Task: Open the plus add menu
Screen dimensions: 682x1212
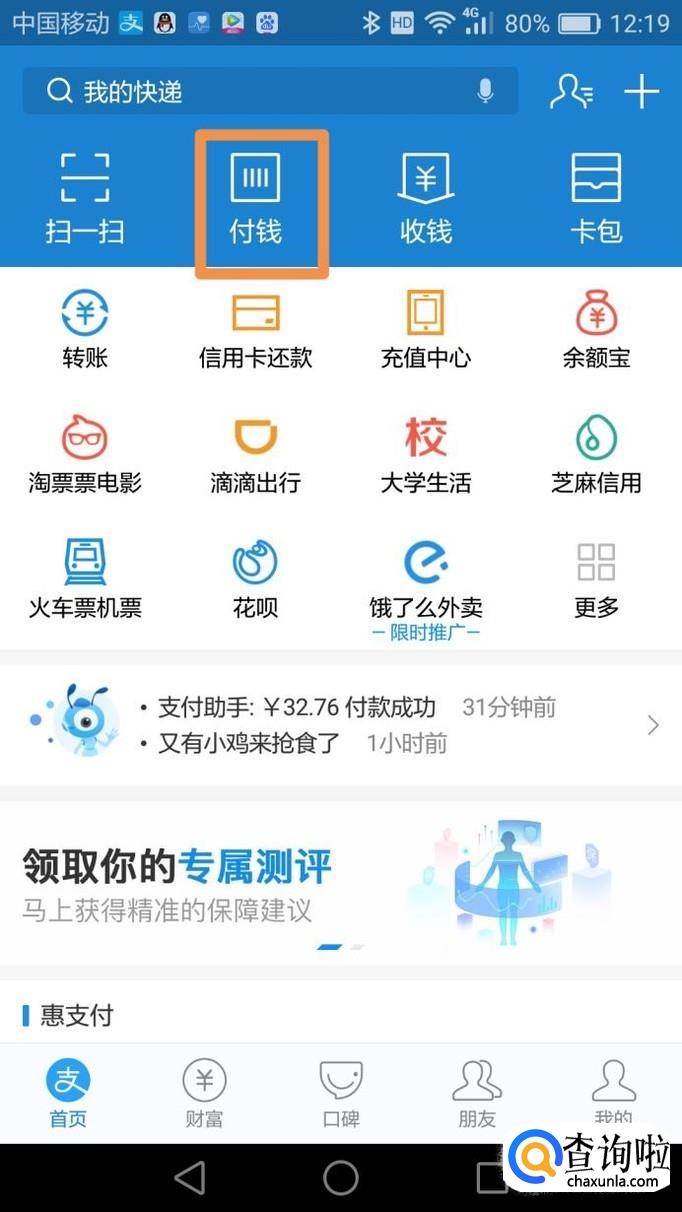Action: 641,92
